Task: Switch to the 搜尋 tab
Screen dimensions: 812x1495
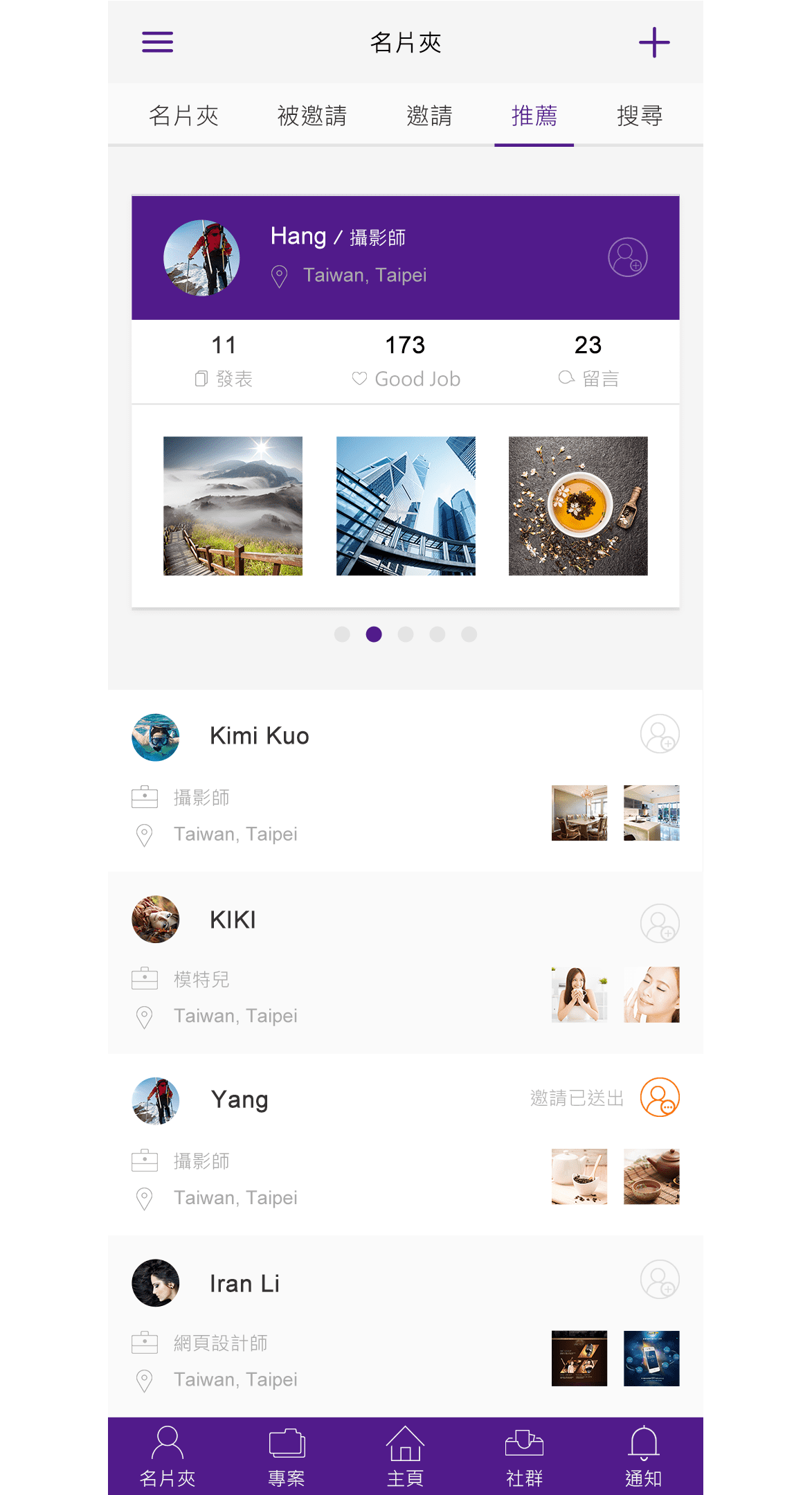Action: point(640,115)
